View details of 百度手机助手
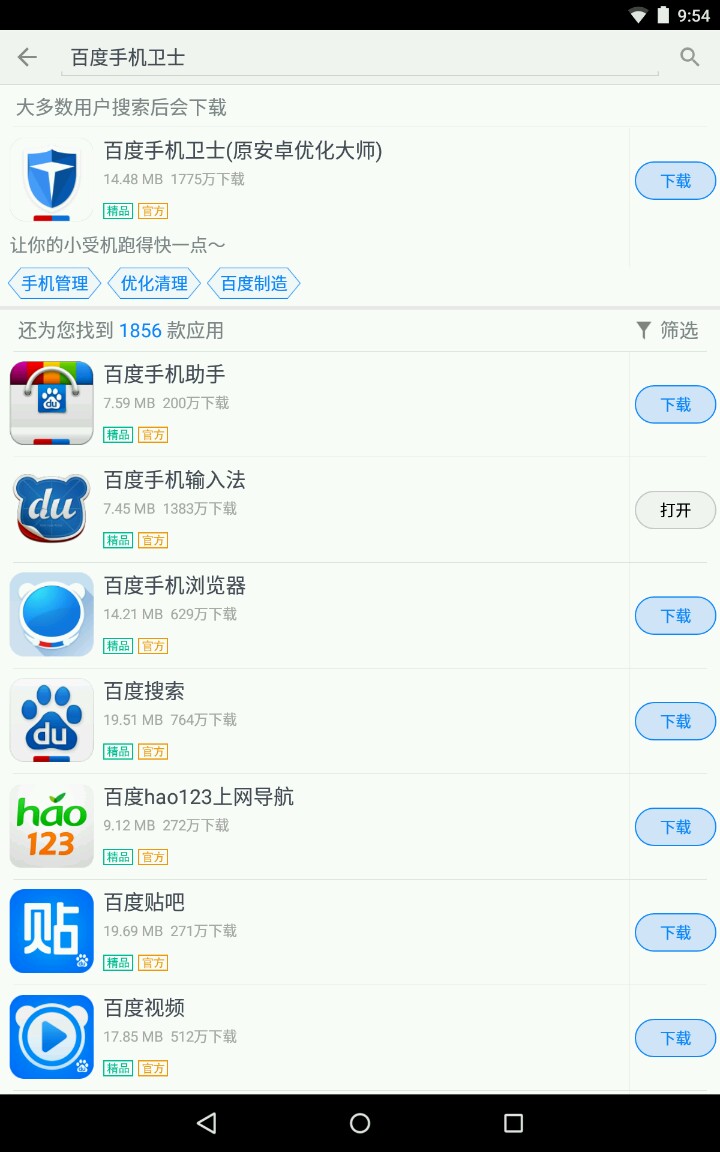Image resolution: width=720 pixels, height=1152 pixels. pos(300,403)
